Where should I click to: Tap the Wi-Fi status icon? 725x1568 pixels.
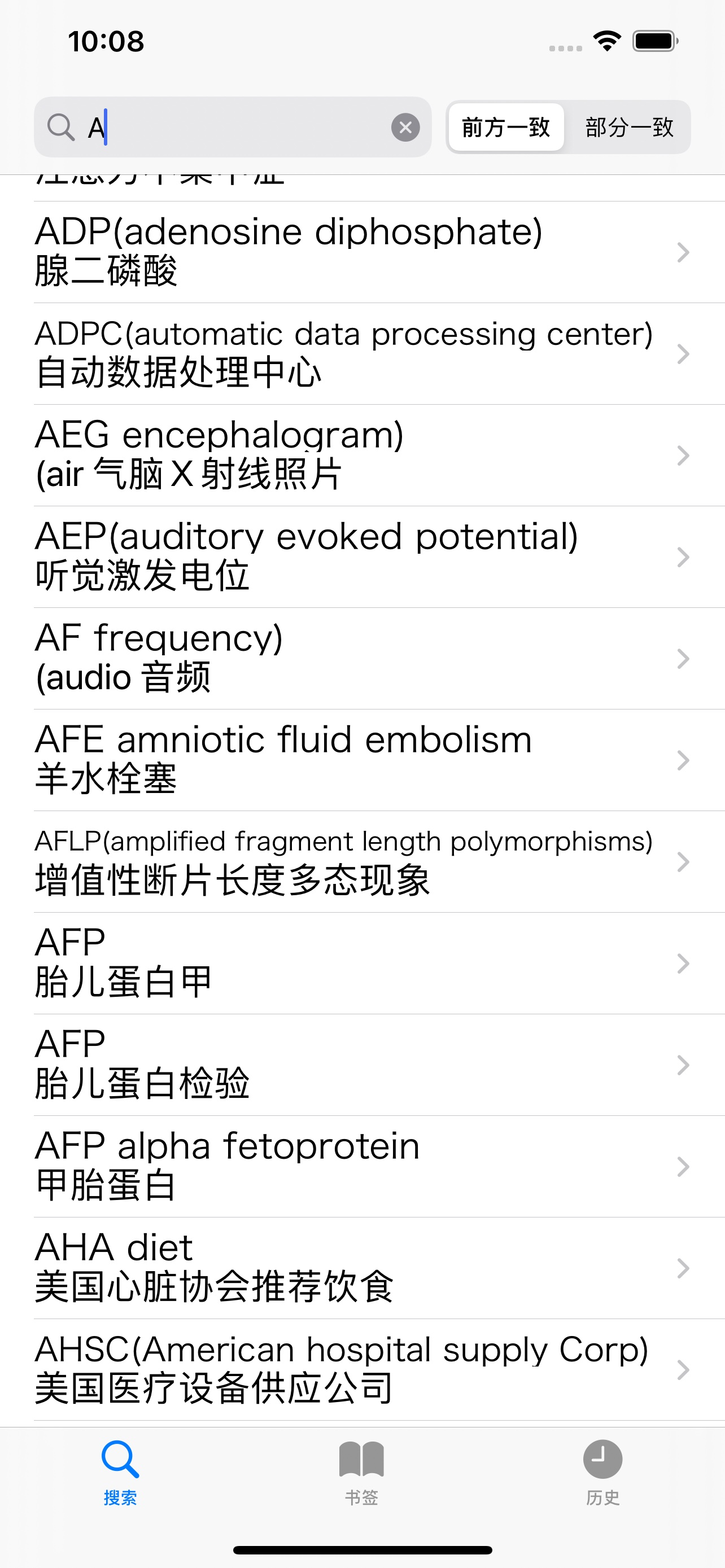pyautogui.click(x=606, y=40)
